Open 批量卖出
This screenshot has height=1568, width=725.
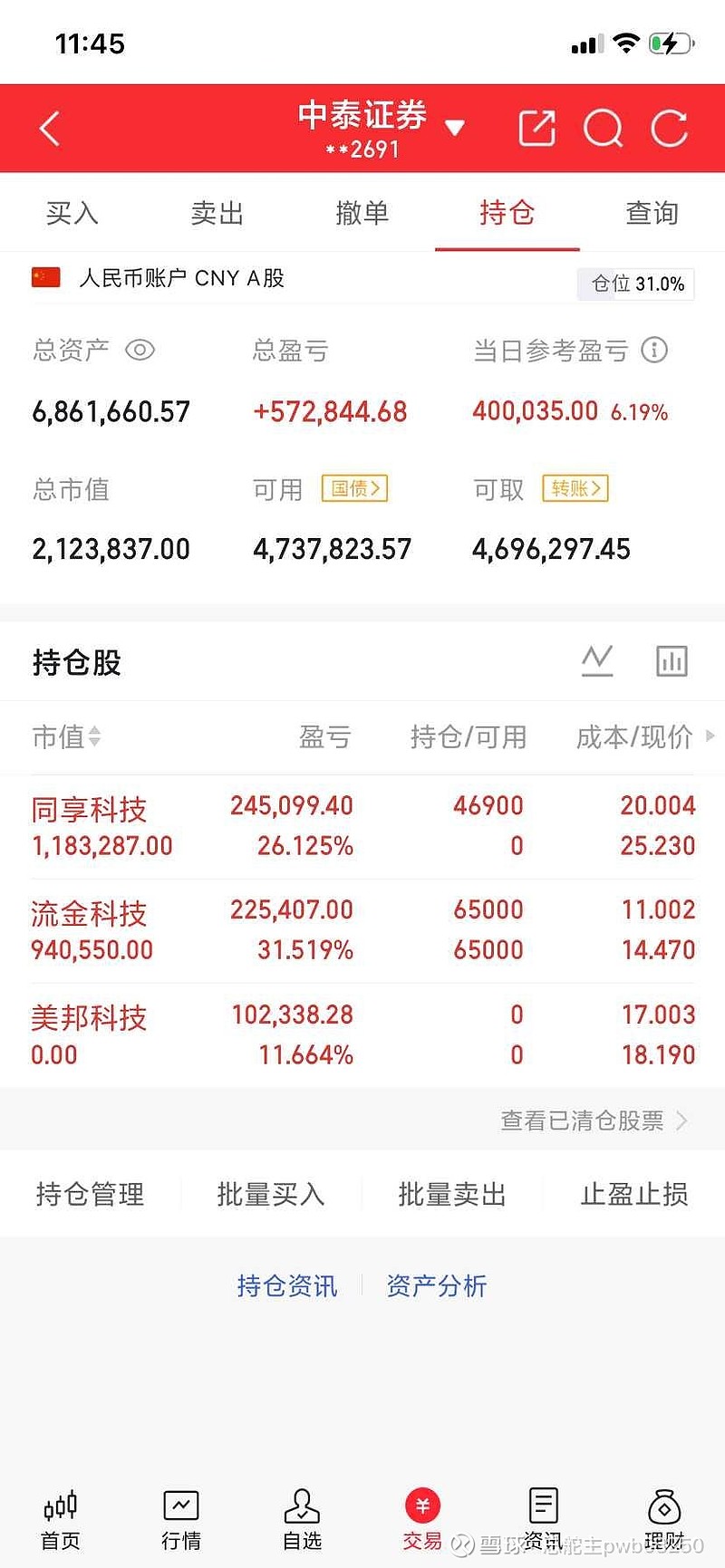[x=452, y=1194]
